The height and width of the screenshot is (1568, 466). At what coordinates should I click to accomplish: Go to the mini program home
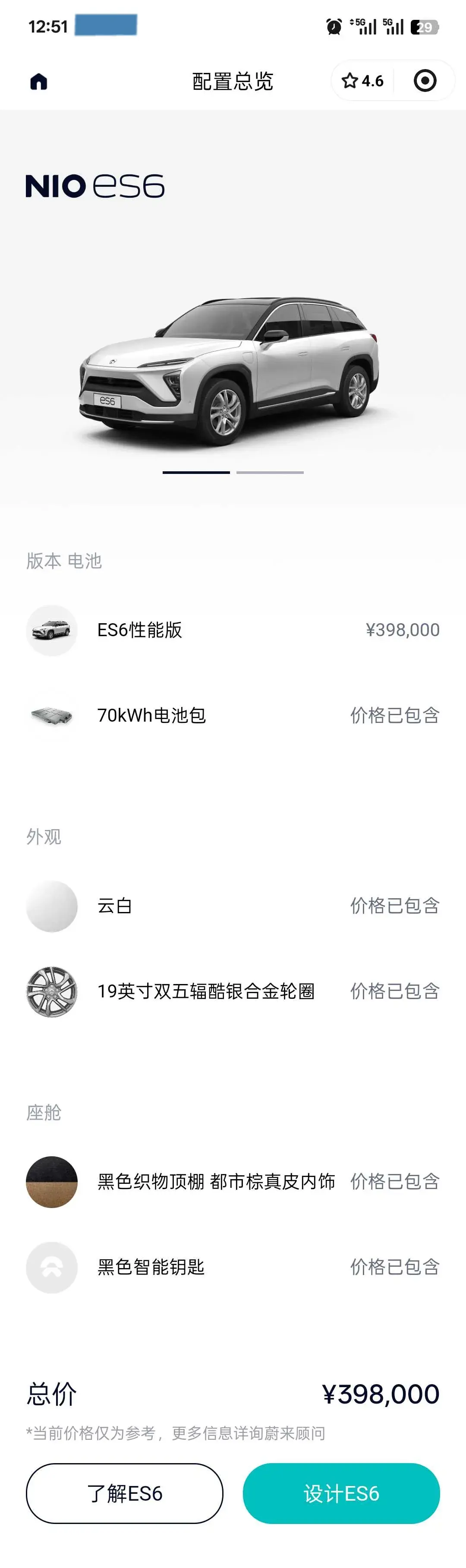(x=39, y=82)
